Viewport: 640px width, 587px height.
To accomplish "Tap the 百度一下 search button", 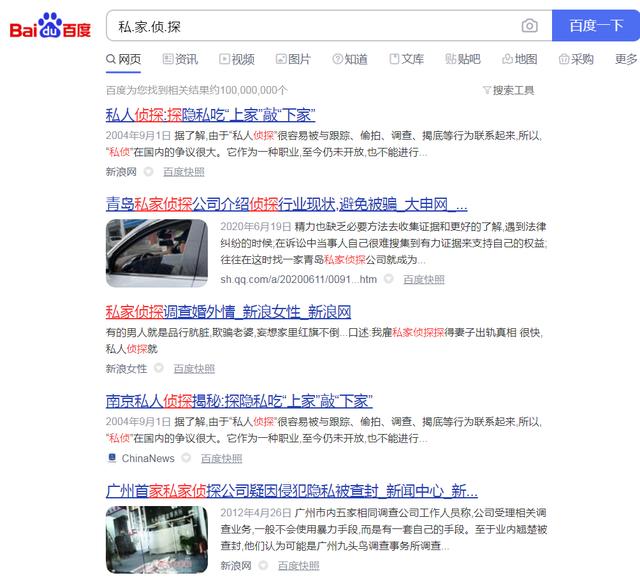I will [x=596, y=25].
